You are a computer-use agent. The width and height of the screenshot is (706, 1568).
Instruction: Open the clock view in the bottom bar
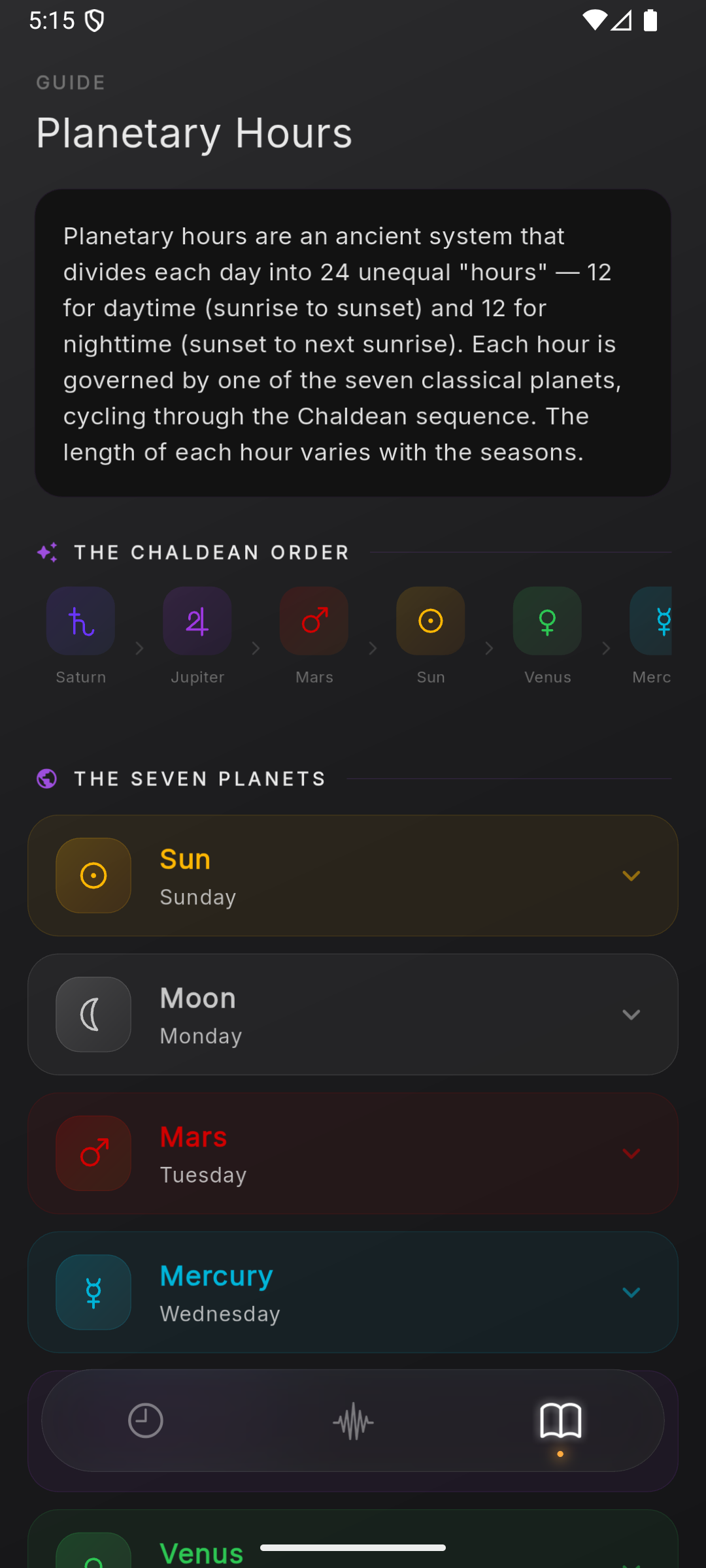point(145,1420)
